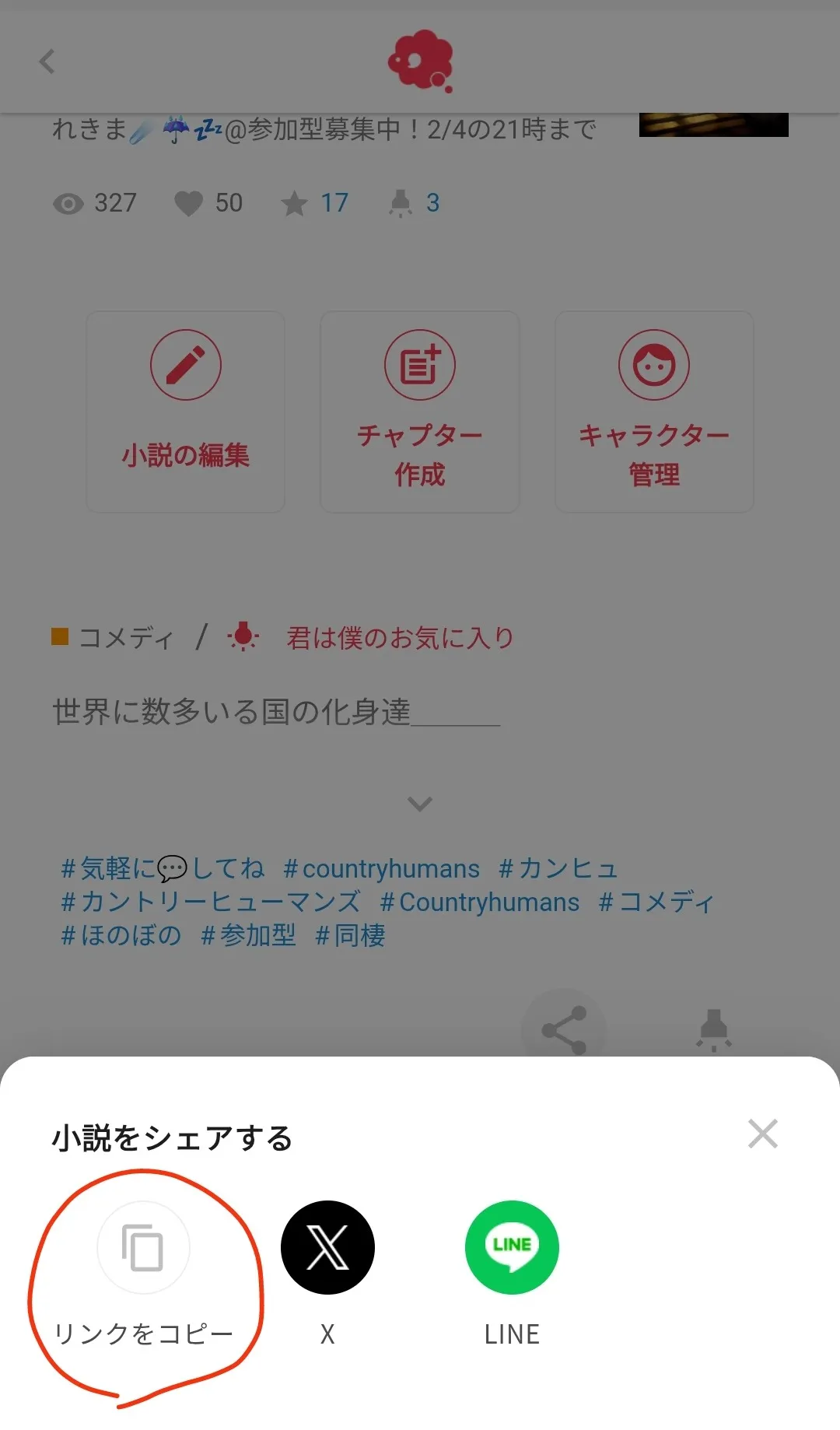Image resolution: width=840 pixels, height=1430 pixels.
Task: Copy the novel link (リンクをコピー)
Action: click(x=143, y=1248)
